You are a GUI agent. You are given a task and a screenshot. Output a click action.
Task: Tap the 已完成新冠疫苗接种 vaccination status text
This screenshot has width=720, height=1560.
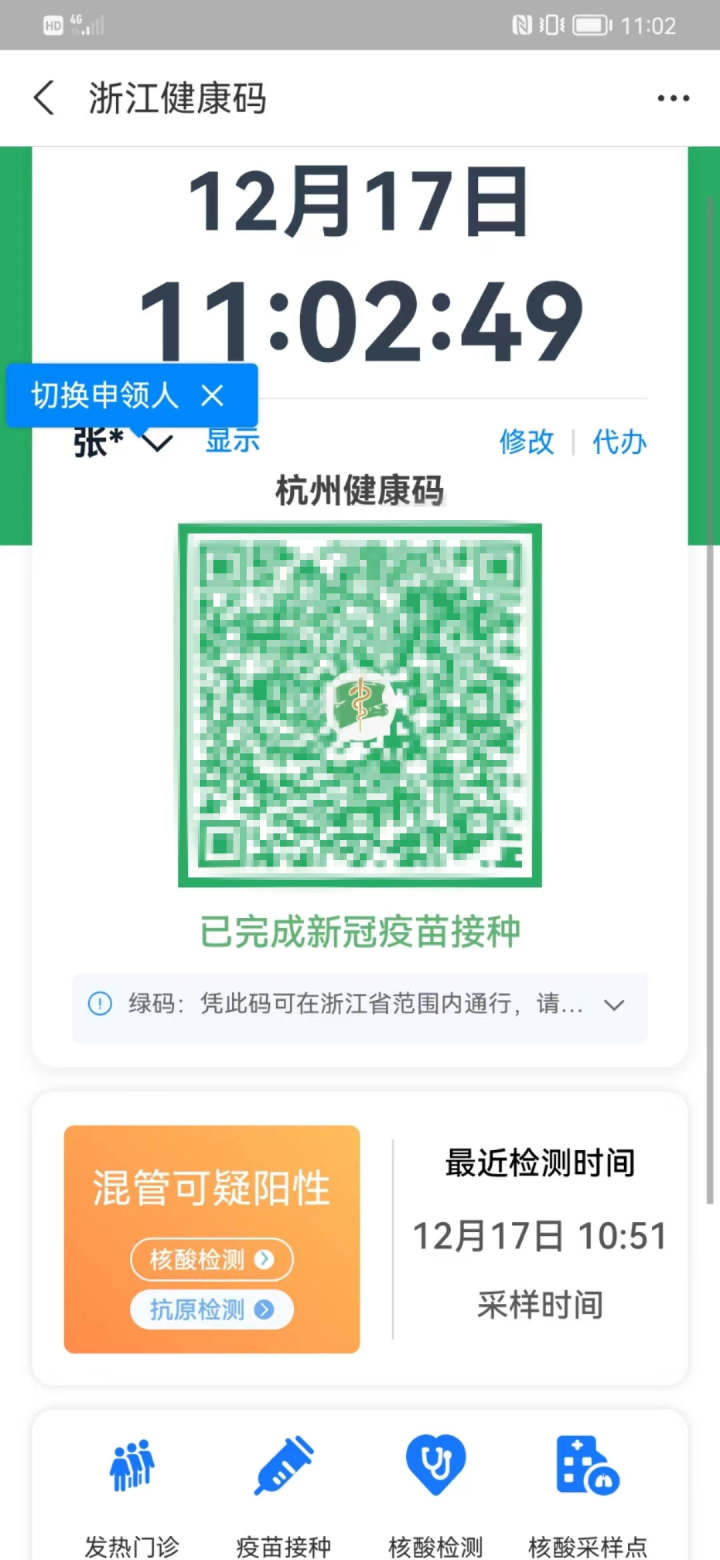pyautogui.click(x=360, y=932)
